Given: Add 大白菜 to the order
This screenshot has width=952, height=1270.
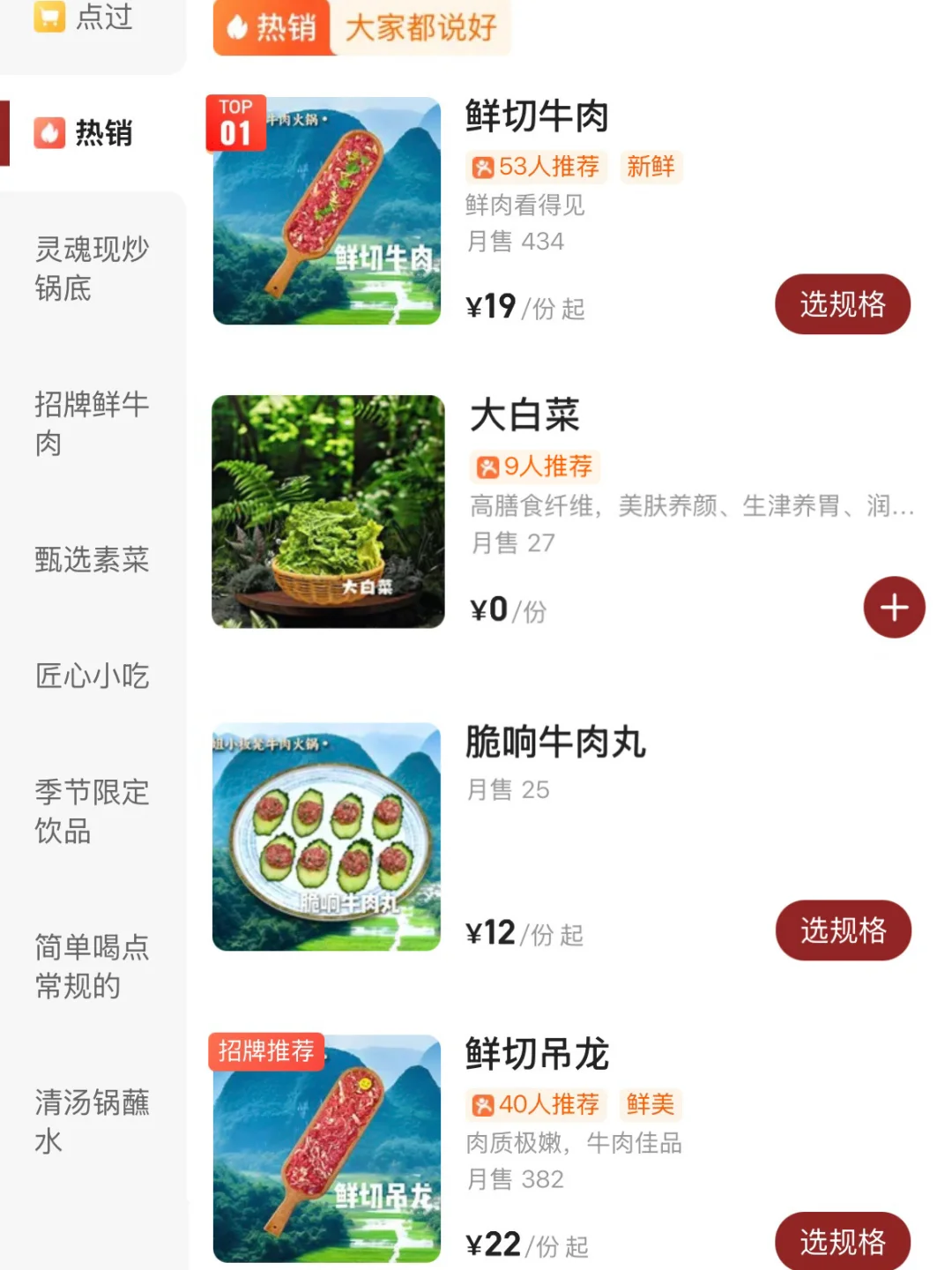Looking at the screenshot, I should click(894, 608).
